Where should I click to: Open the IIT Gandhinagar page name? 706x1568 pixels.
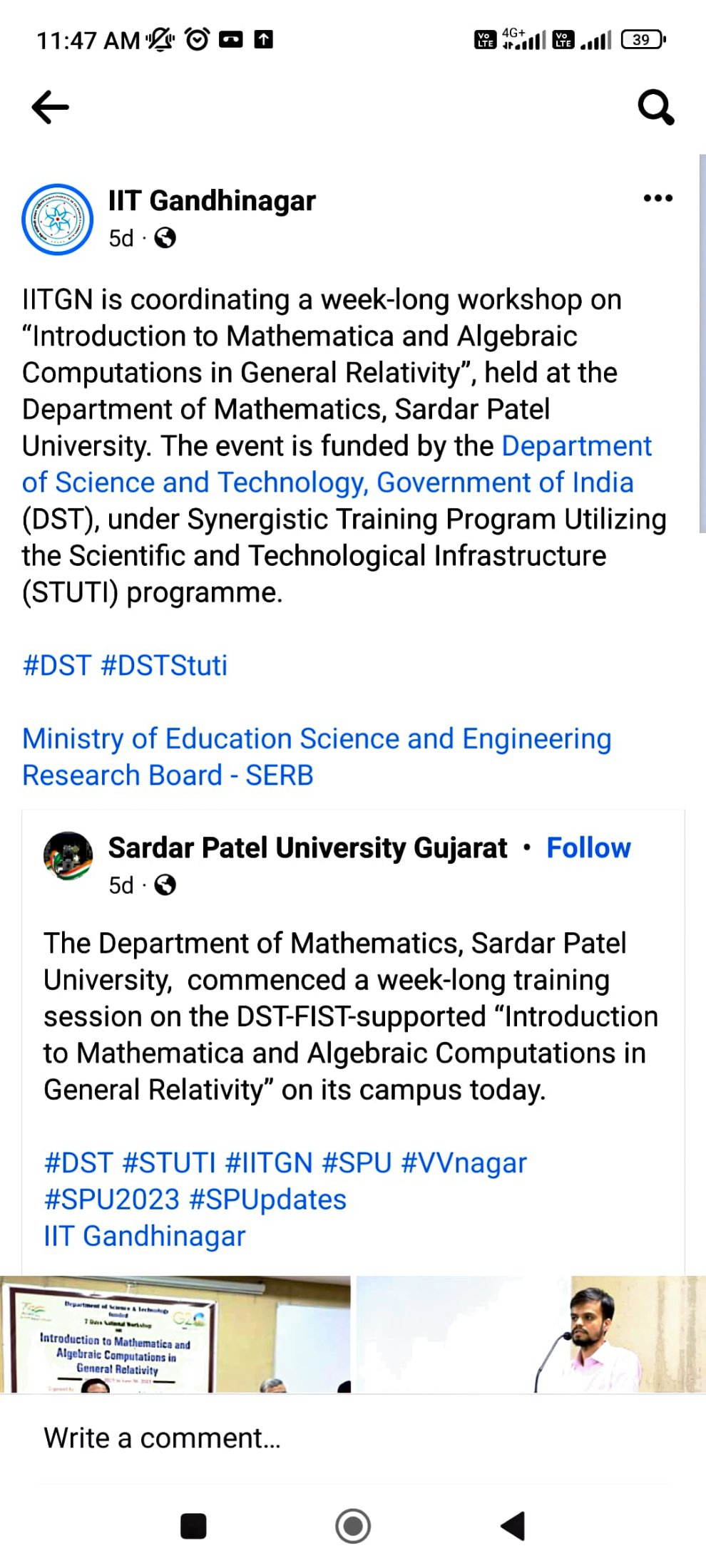212,201
